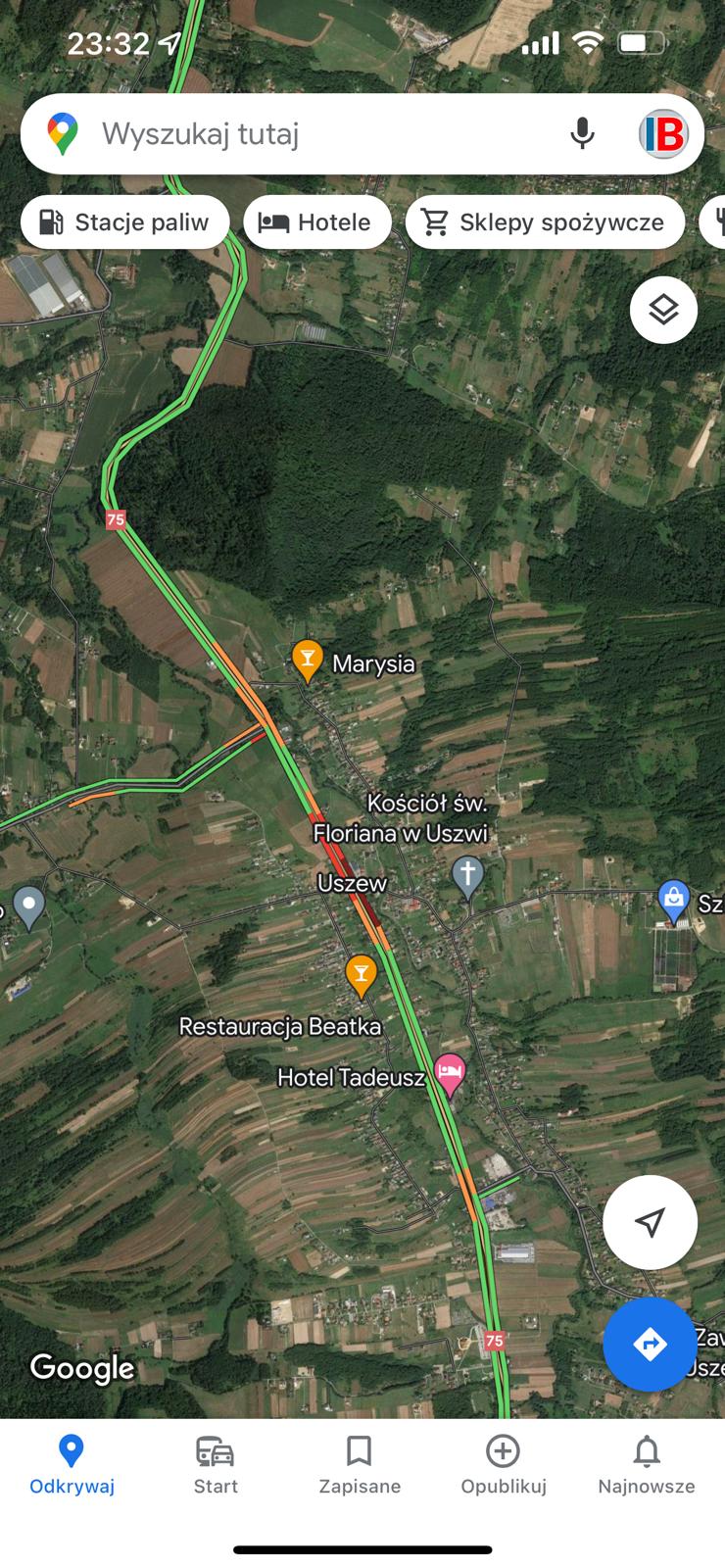Open the map layers selector
725x1568 pixels.
(663, 311)
